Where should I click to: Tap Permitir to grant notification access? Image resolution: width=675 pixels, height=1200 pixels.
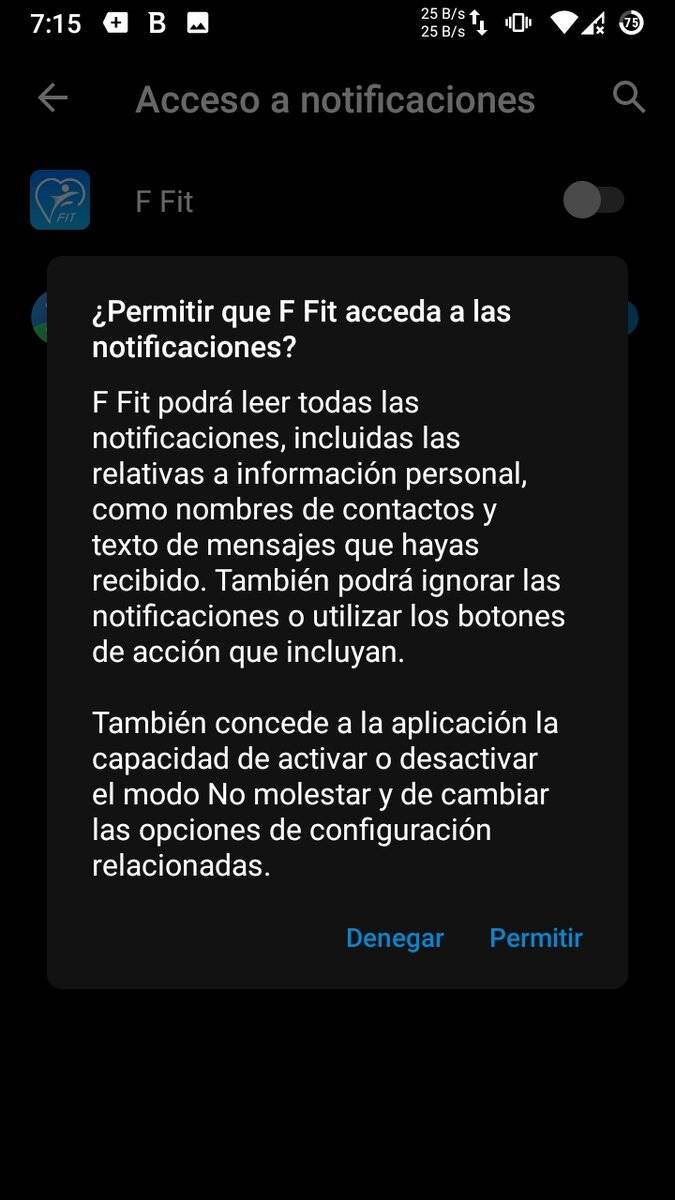pyautogui.click(x=536, y=938)
